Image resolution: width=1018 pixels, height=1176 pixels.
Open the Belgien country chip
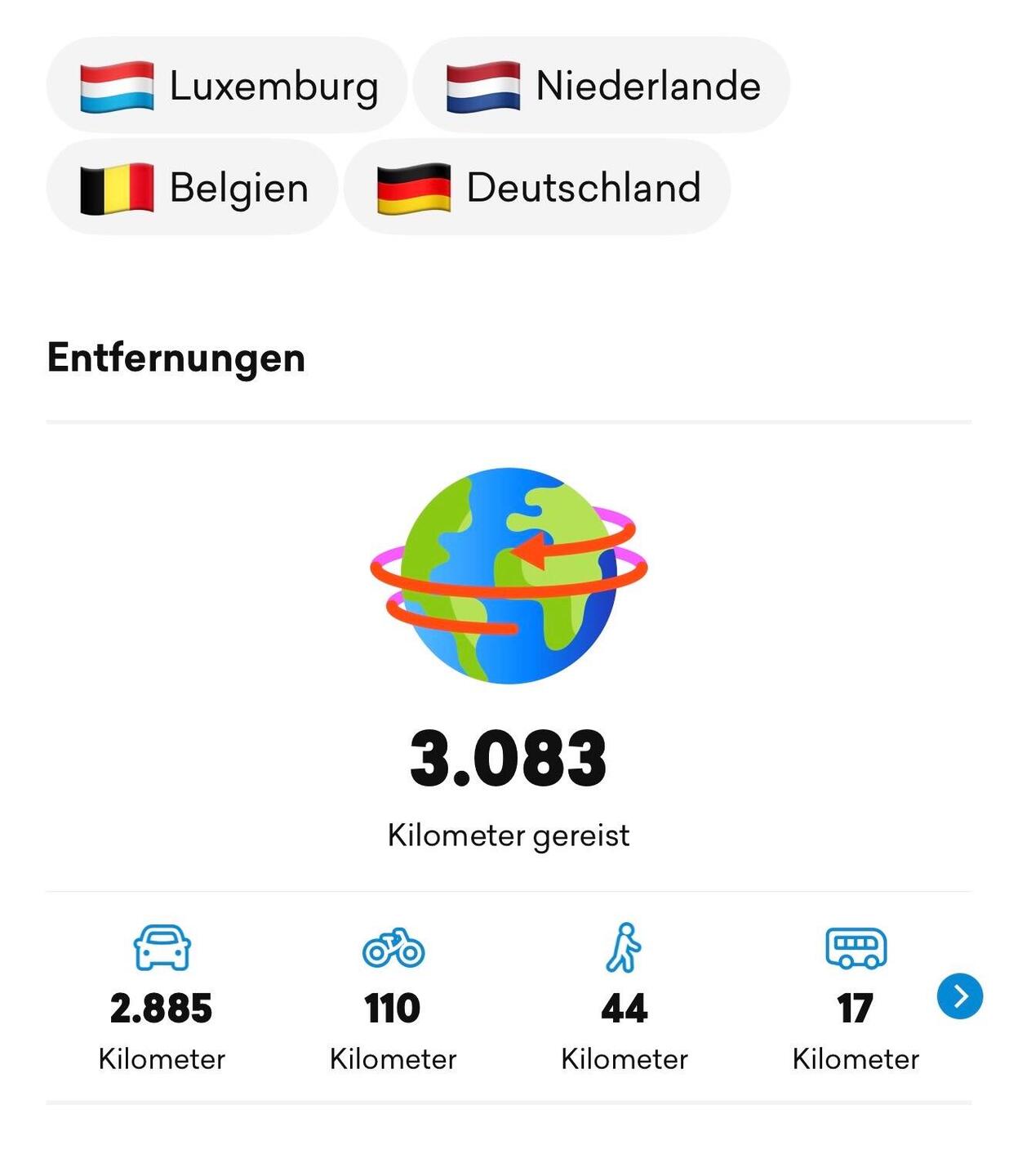[x=192, y=187]
